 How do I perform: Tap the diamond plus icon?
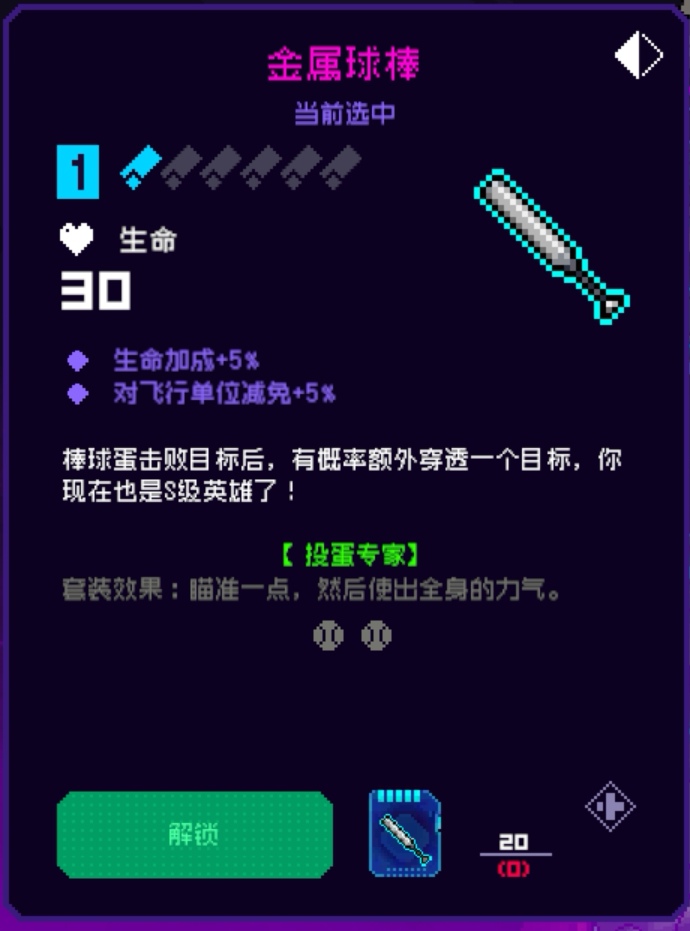610,805
